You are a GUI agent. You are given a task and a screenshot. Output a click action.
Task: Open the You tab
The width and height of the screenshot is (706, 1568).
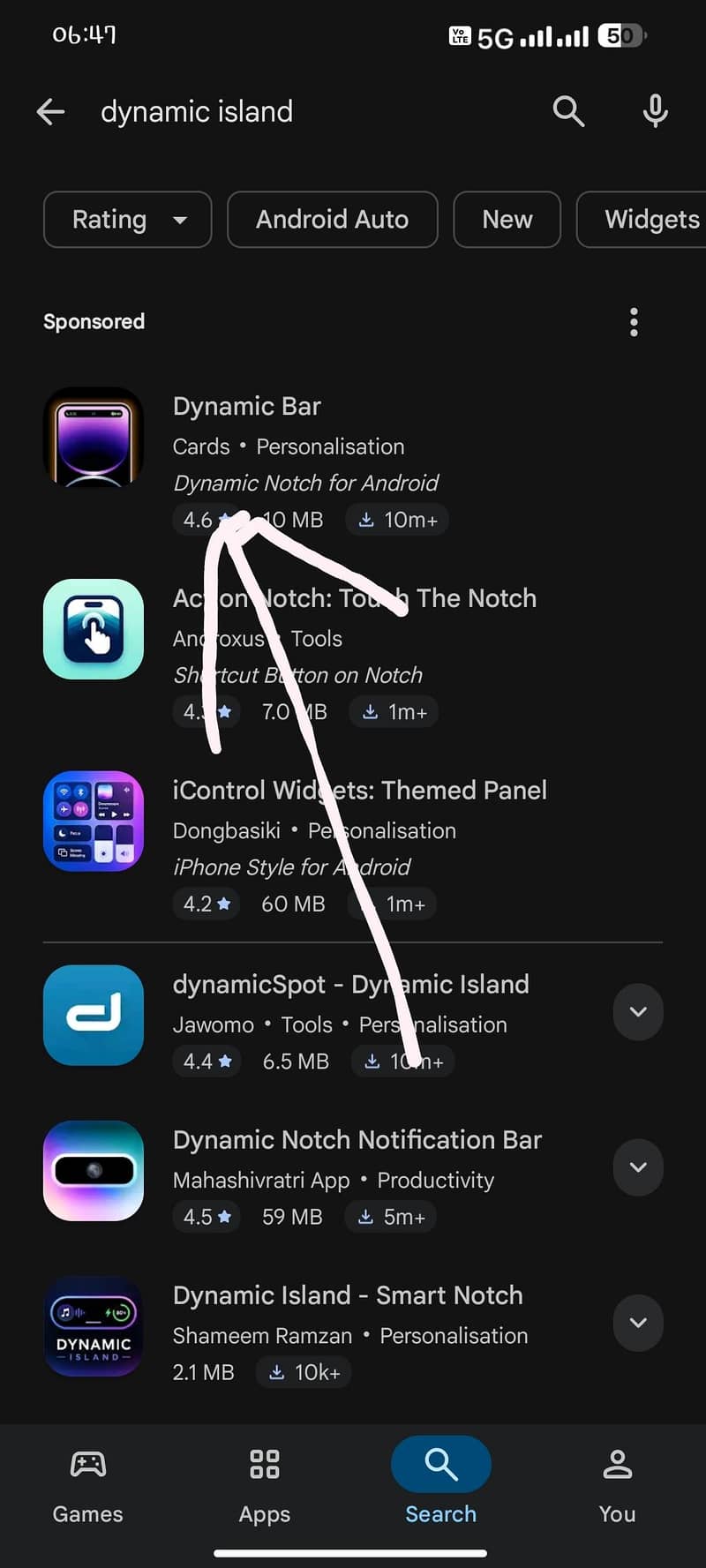(617, 1487)
